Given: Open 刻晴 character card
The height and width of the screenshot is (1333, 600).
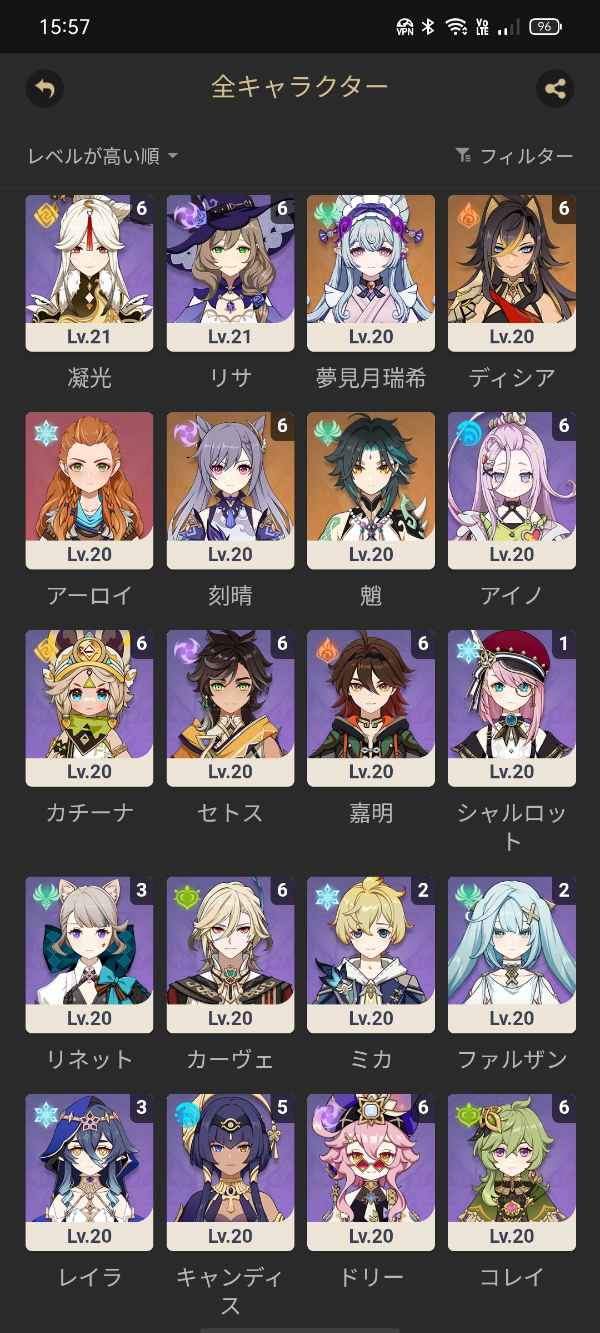Looking at the screenshot, I should pos(230,490).
